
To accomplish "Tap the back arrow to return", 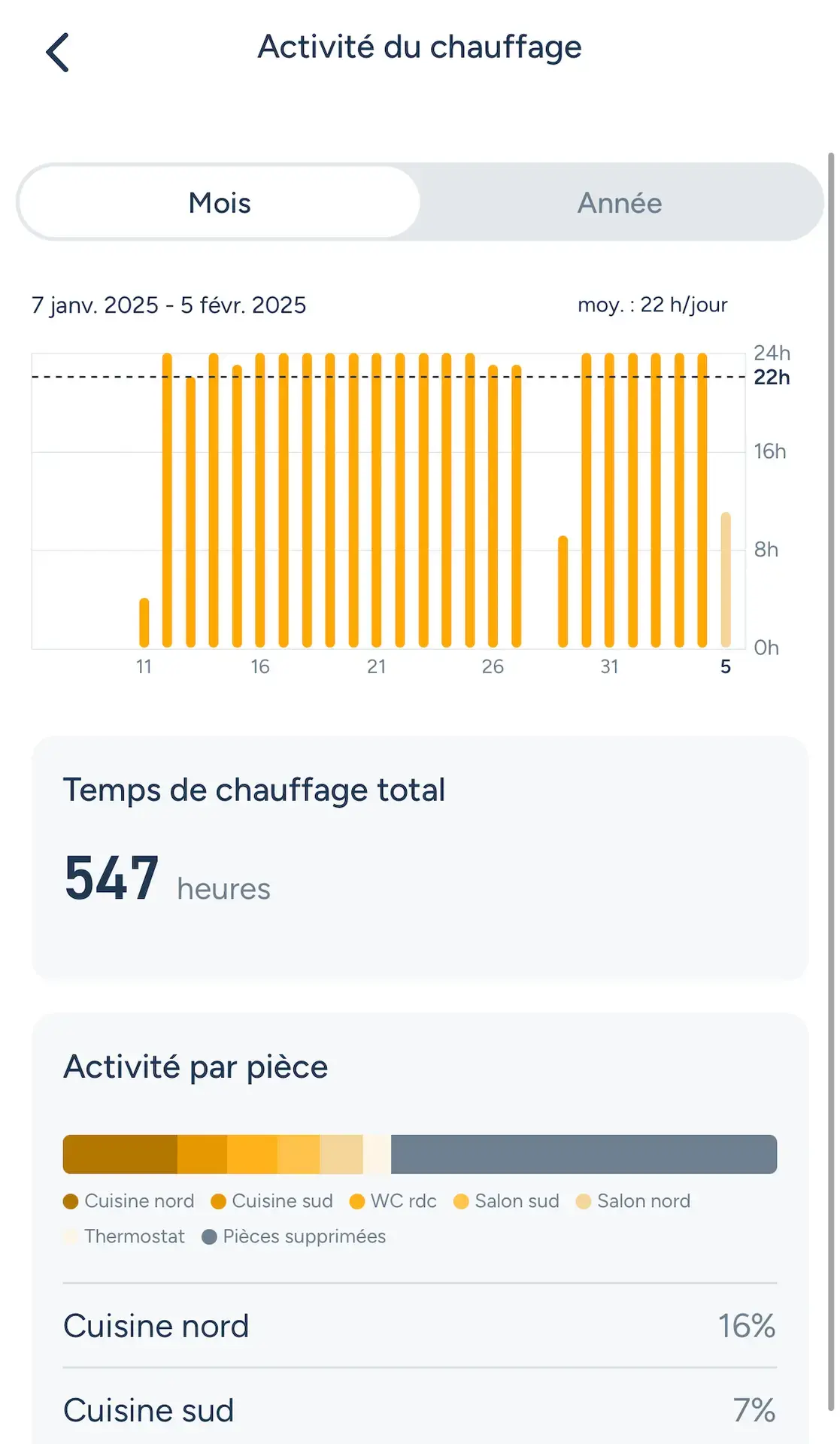I will pyautogui.click(x=56, y=51).
